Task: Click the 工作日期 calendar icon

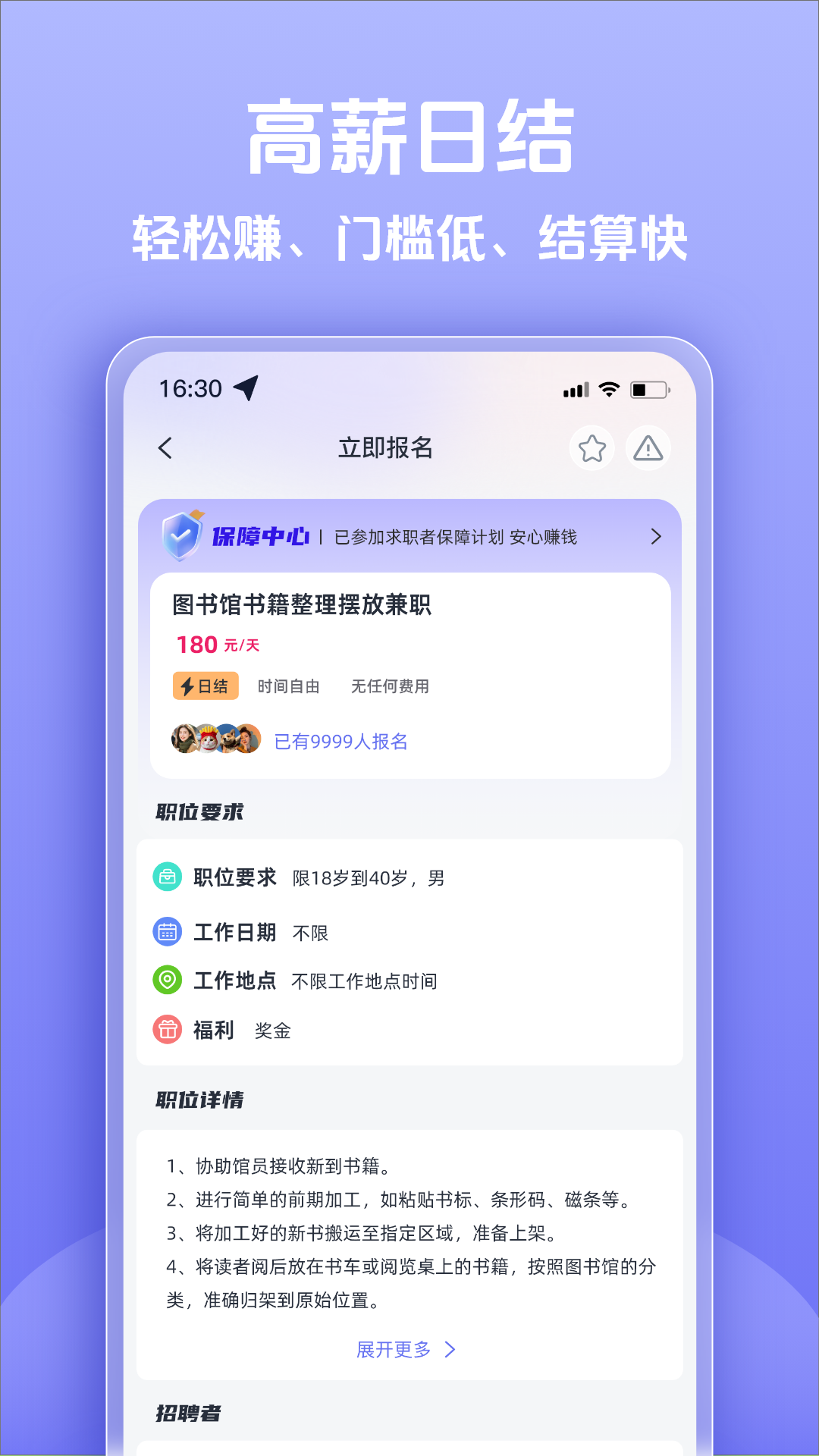Action: click(166, 931)
